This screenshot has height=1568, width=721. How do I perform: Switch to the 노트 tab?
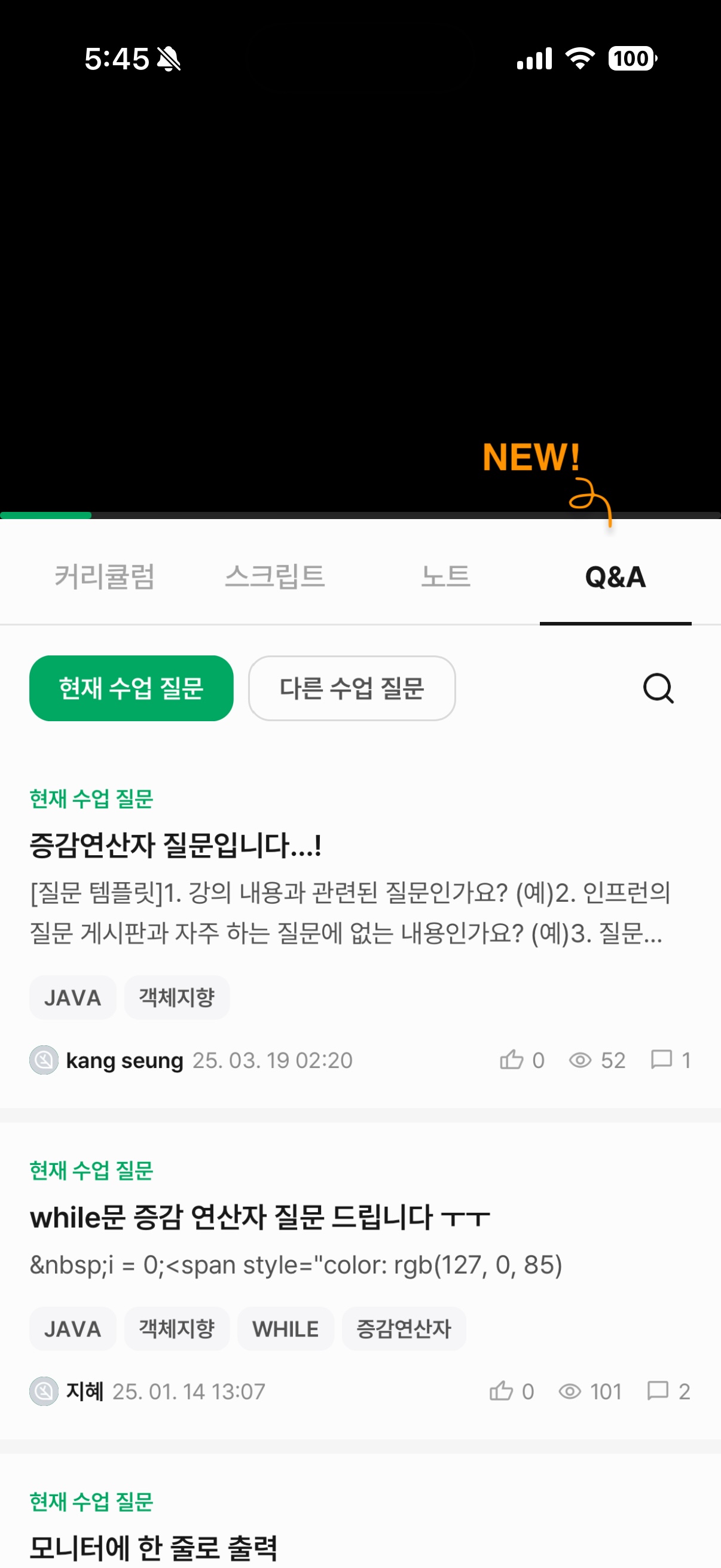point(445,576)
